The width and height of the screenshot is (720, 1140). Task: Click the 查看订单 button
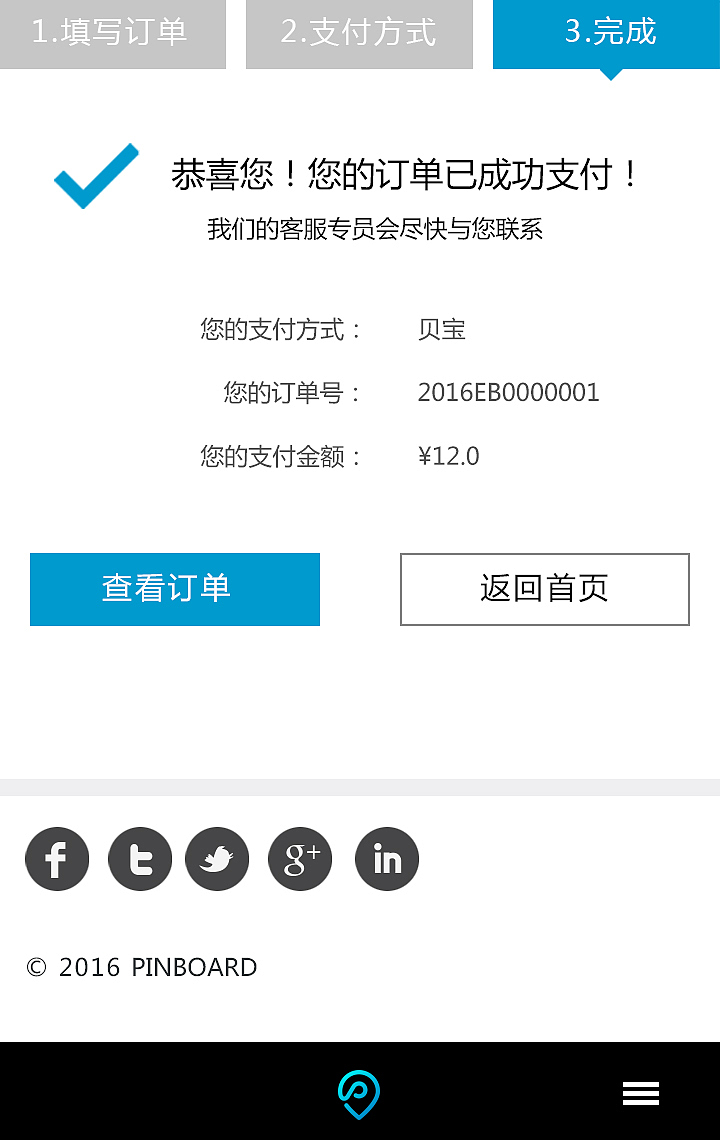tap(175, 589)
